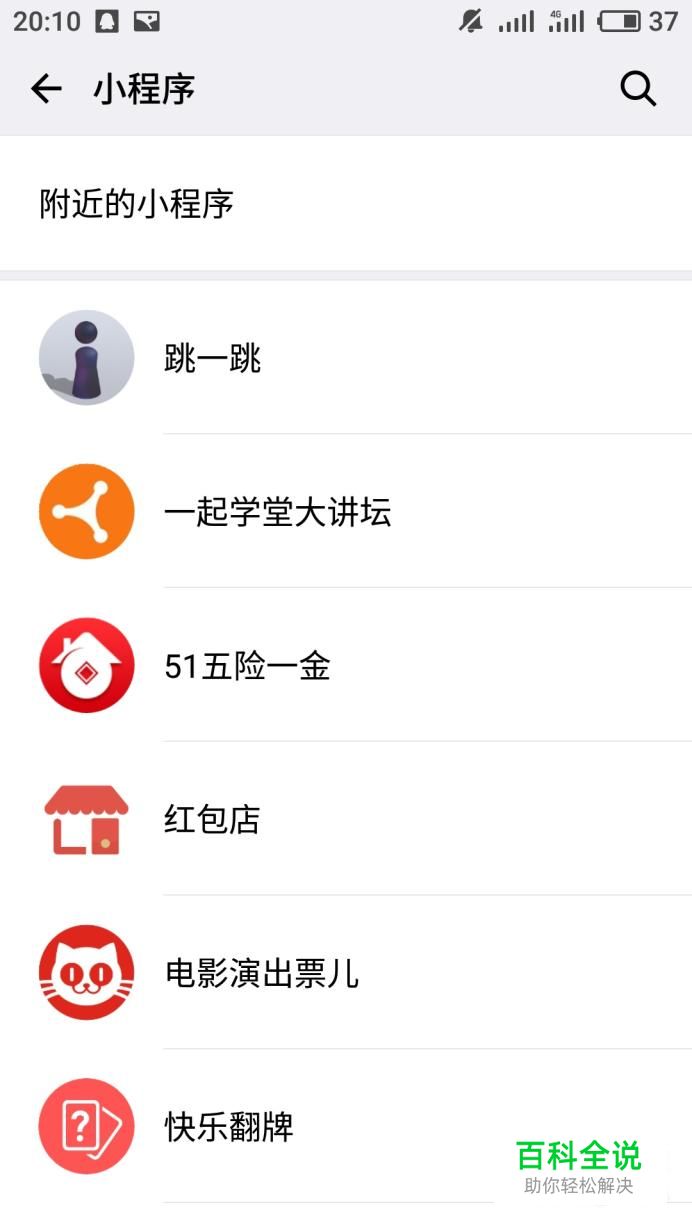Launch 电影演出票儿 mini program
692x1230 pixels.
pyautogui.click(x=346, y=973)
